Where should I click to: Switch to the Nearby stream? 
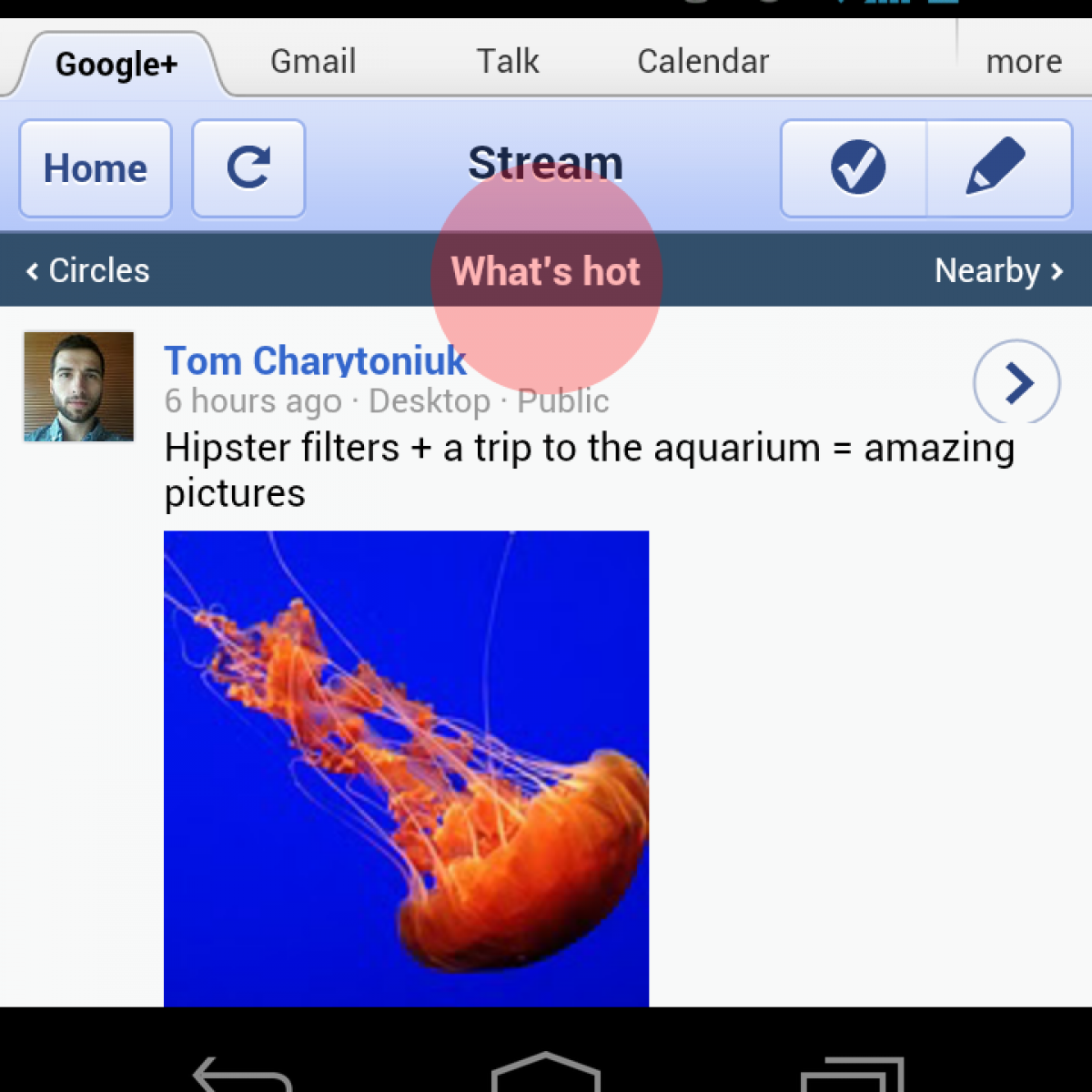click(998, 270)
